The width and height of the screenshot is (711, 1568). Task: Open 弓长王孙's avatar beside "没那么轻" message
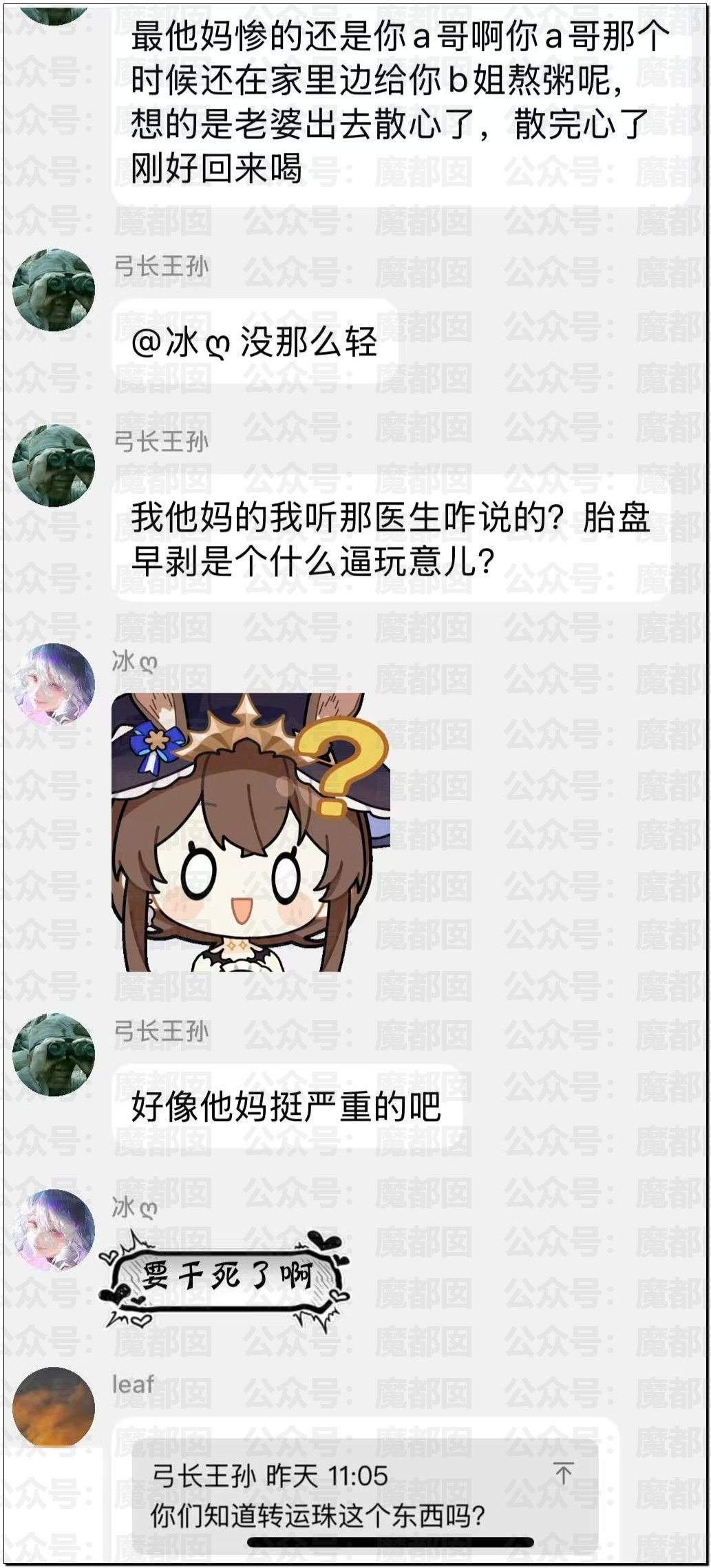[x=54, y=290]
